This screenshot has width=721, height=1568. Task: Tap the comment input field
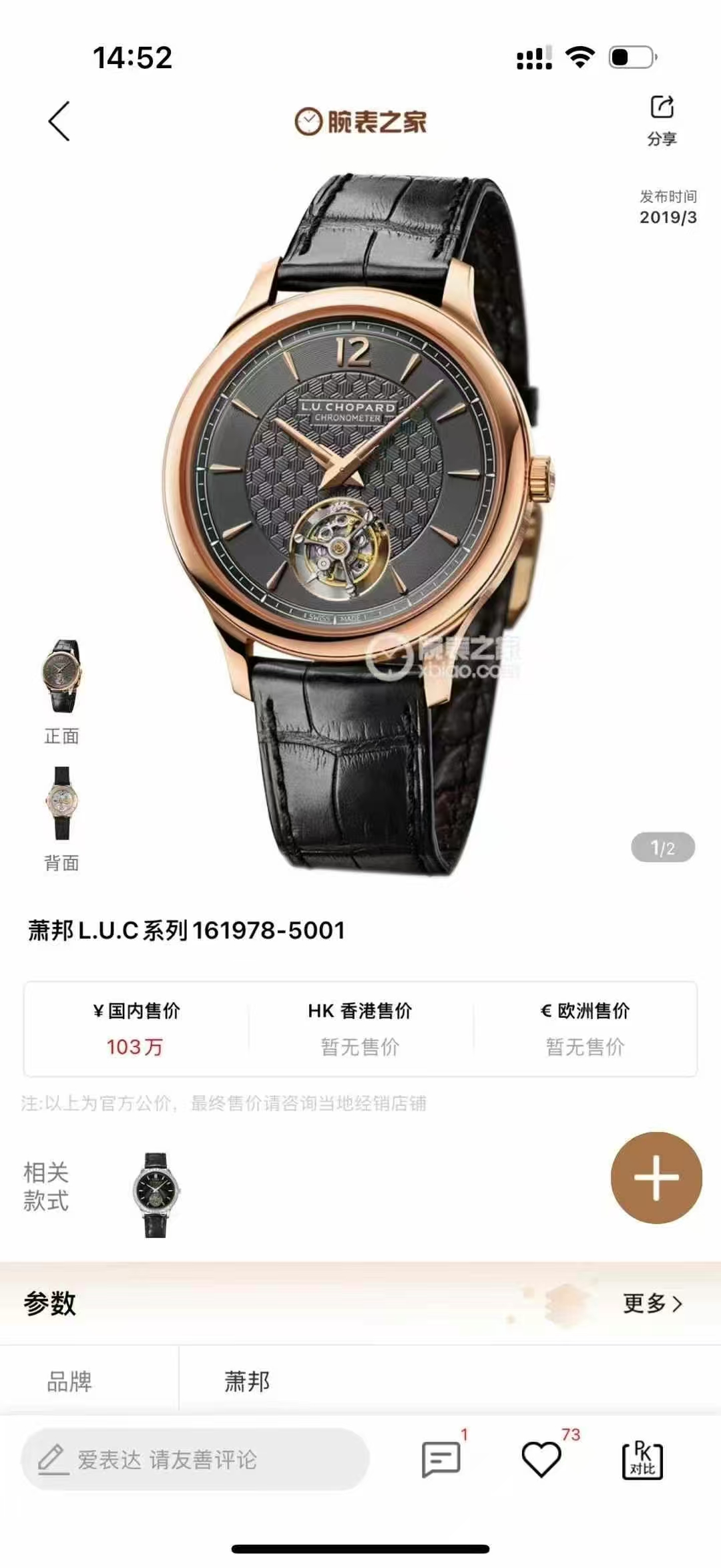pyautogui.click(x=195, y=1459)
